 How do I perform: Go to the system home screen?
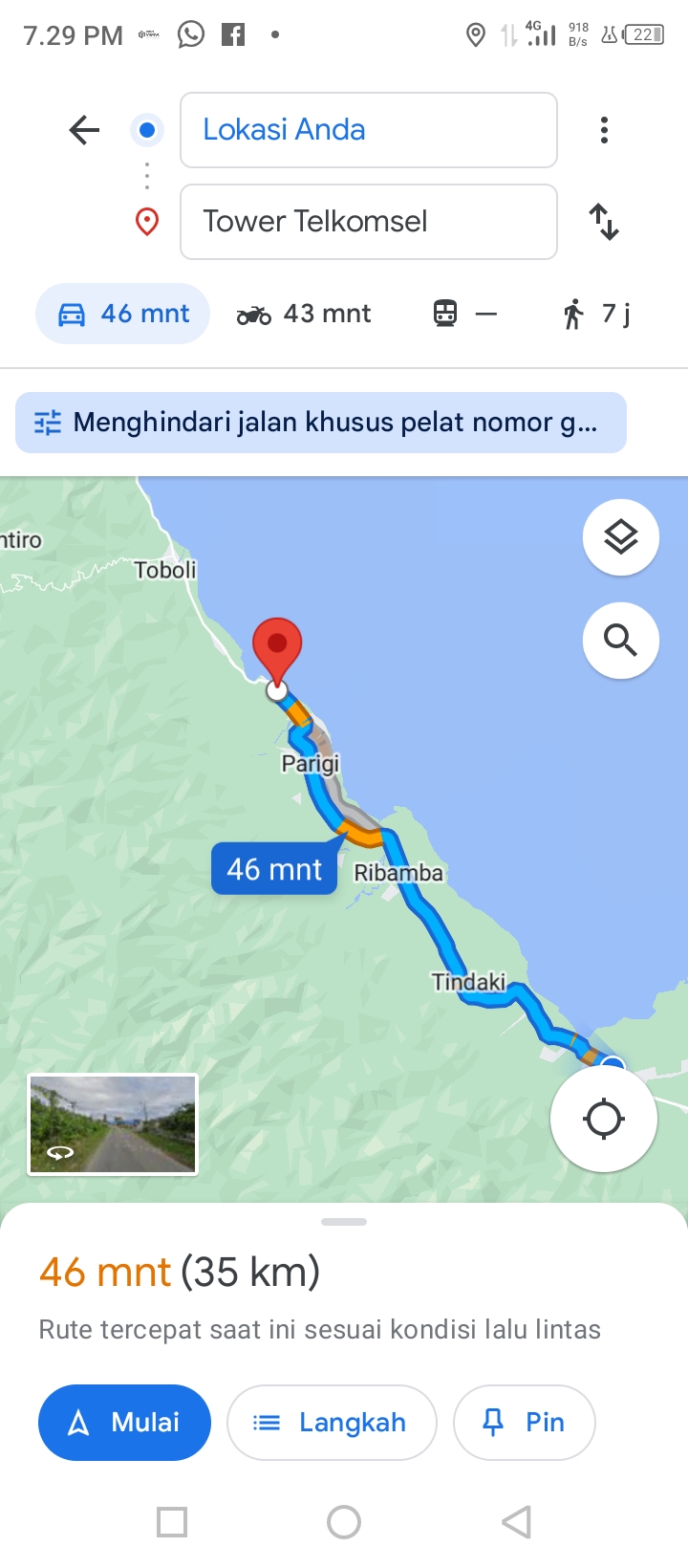click(x=344, y=1522)
